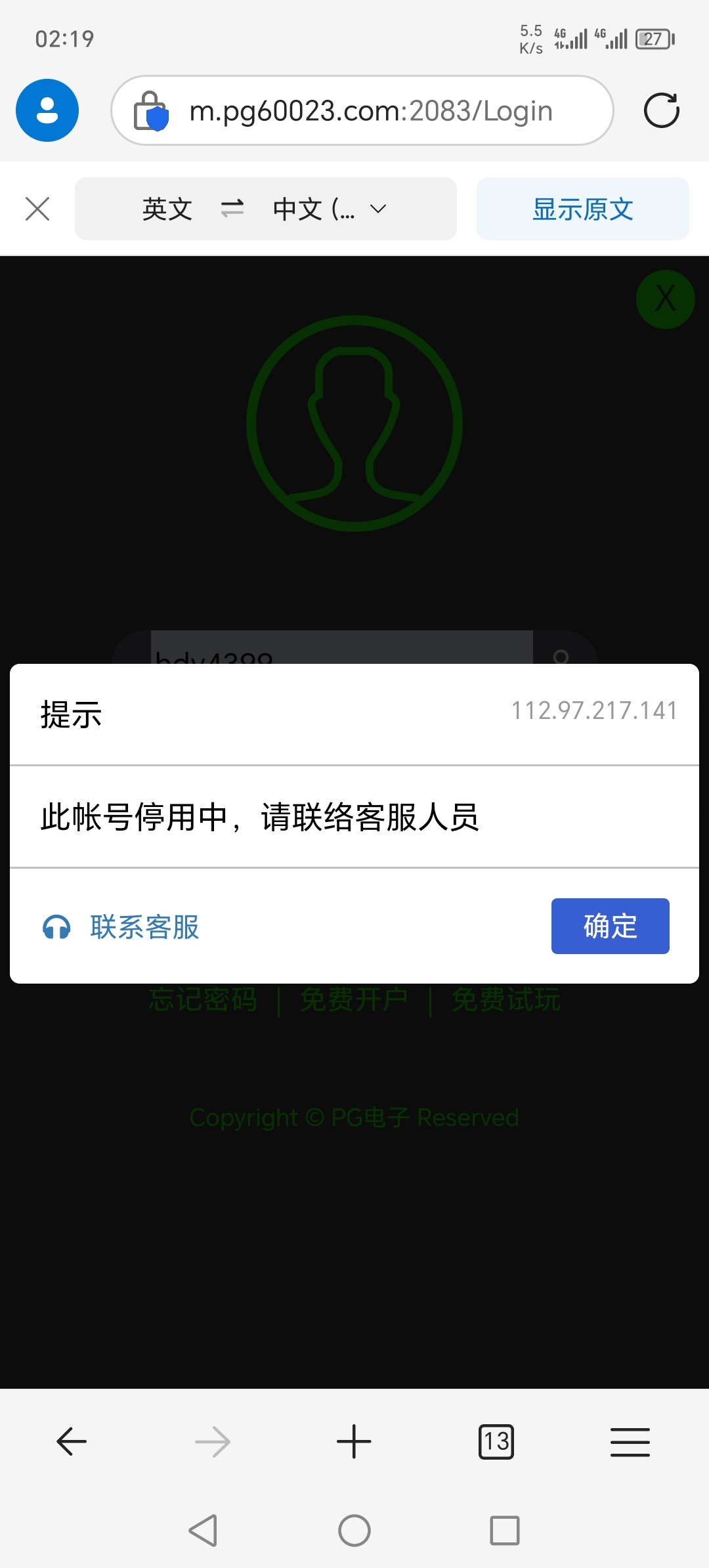The width and height of the screenshot is (709, 1568).
Task: Expand the tab switcher showing 13 tabs
Action: click(x=497, y=1442)
